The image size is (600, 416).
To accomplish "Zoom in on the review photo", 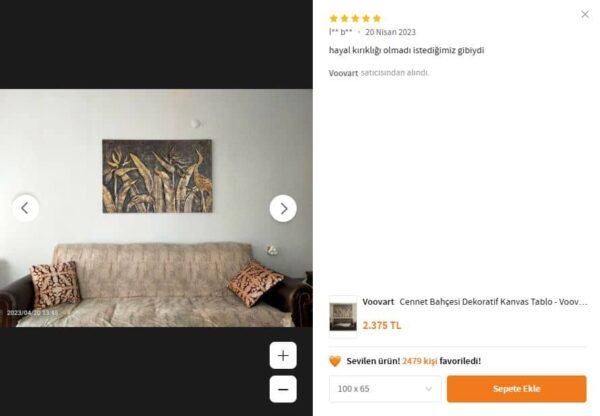I will point(283,355).
